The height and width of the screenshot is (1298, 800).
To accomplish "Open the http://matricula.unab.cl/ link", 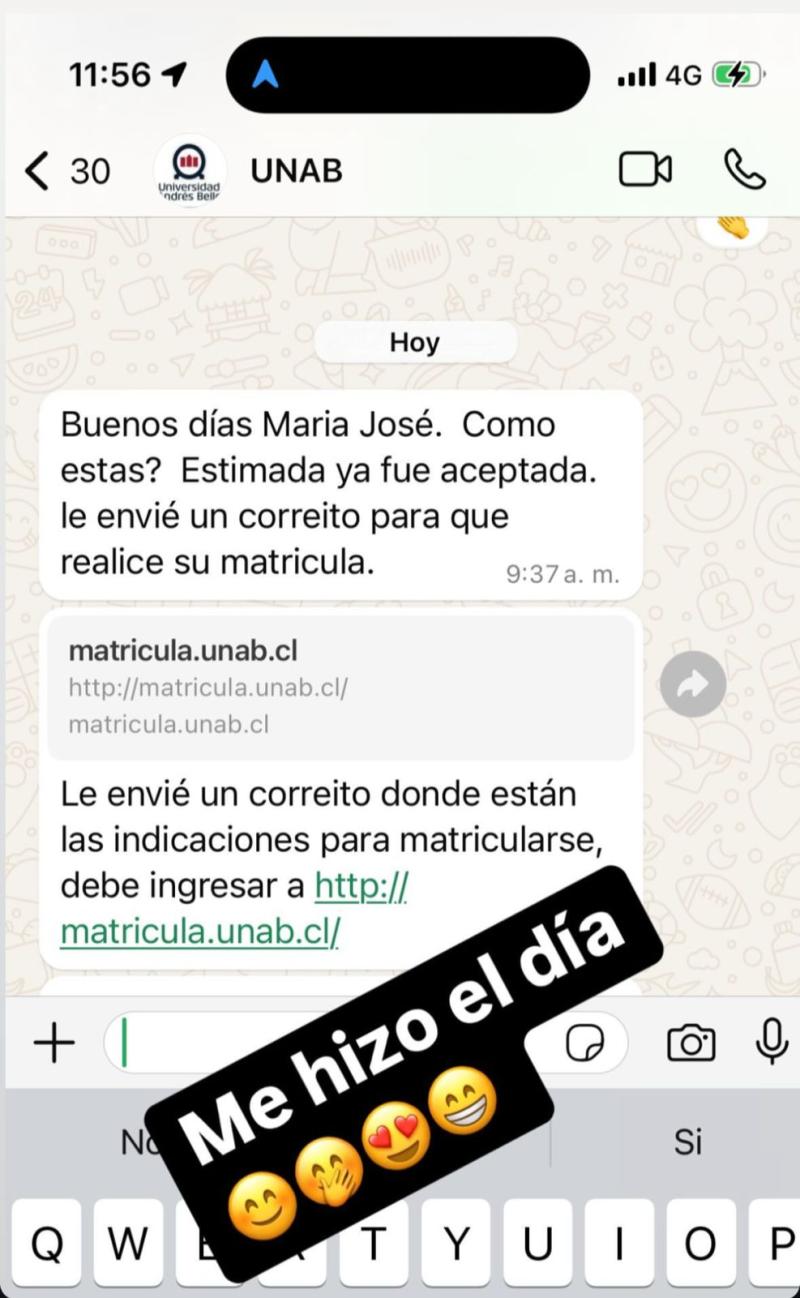I will point(200,930).
